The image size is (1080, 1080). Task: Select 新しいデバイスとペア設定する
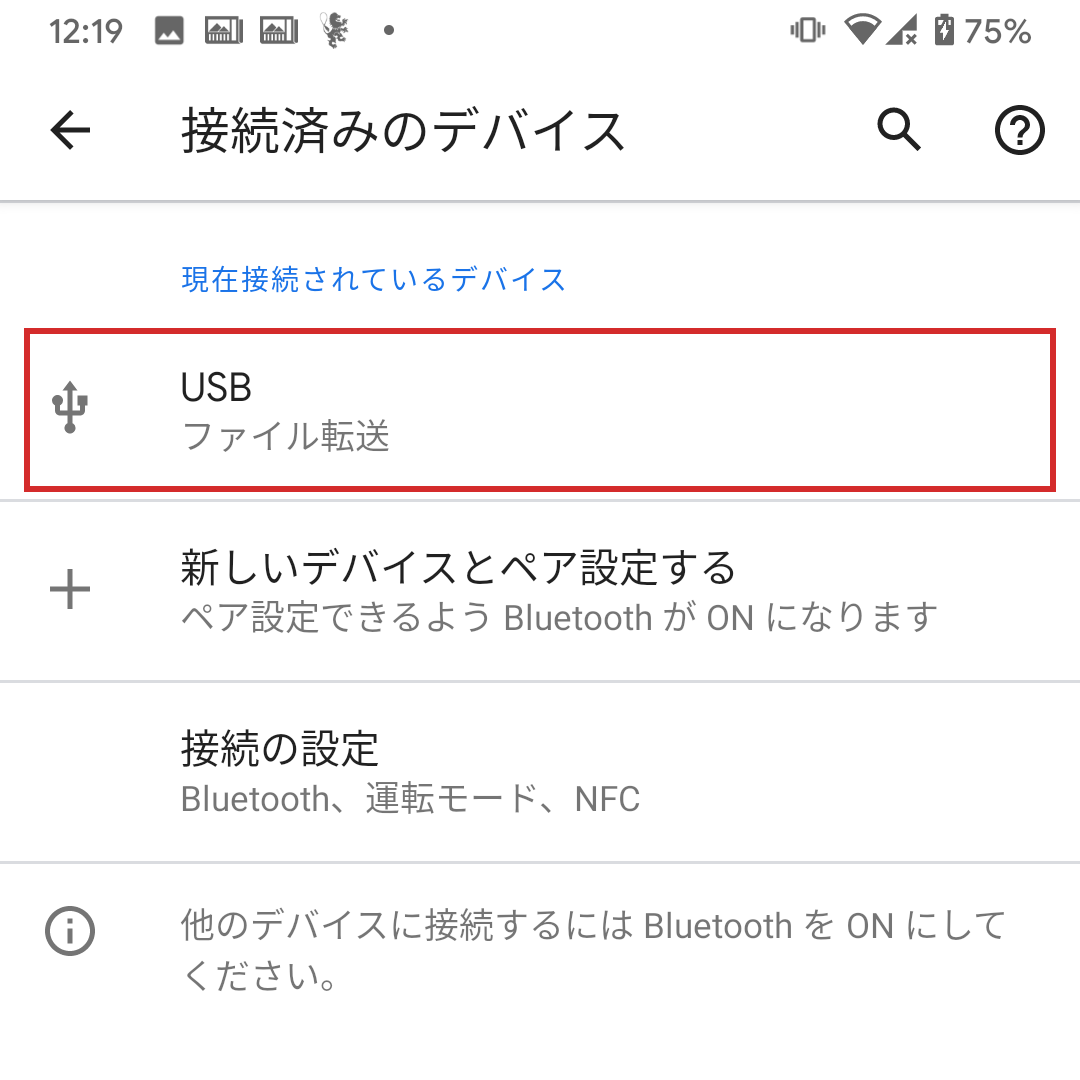click(540, 591)
